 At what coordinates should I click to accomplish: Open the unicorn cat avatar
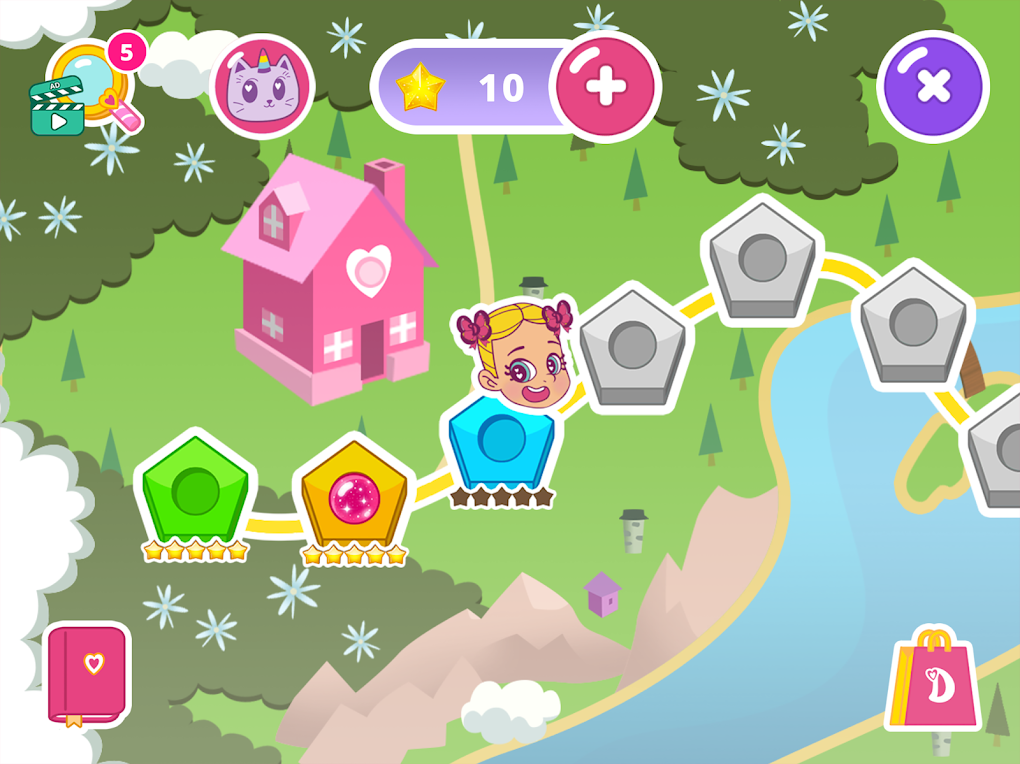pyautogui.click(x=263, y=86)
